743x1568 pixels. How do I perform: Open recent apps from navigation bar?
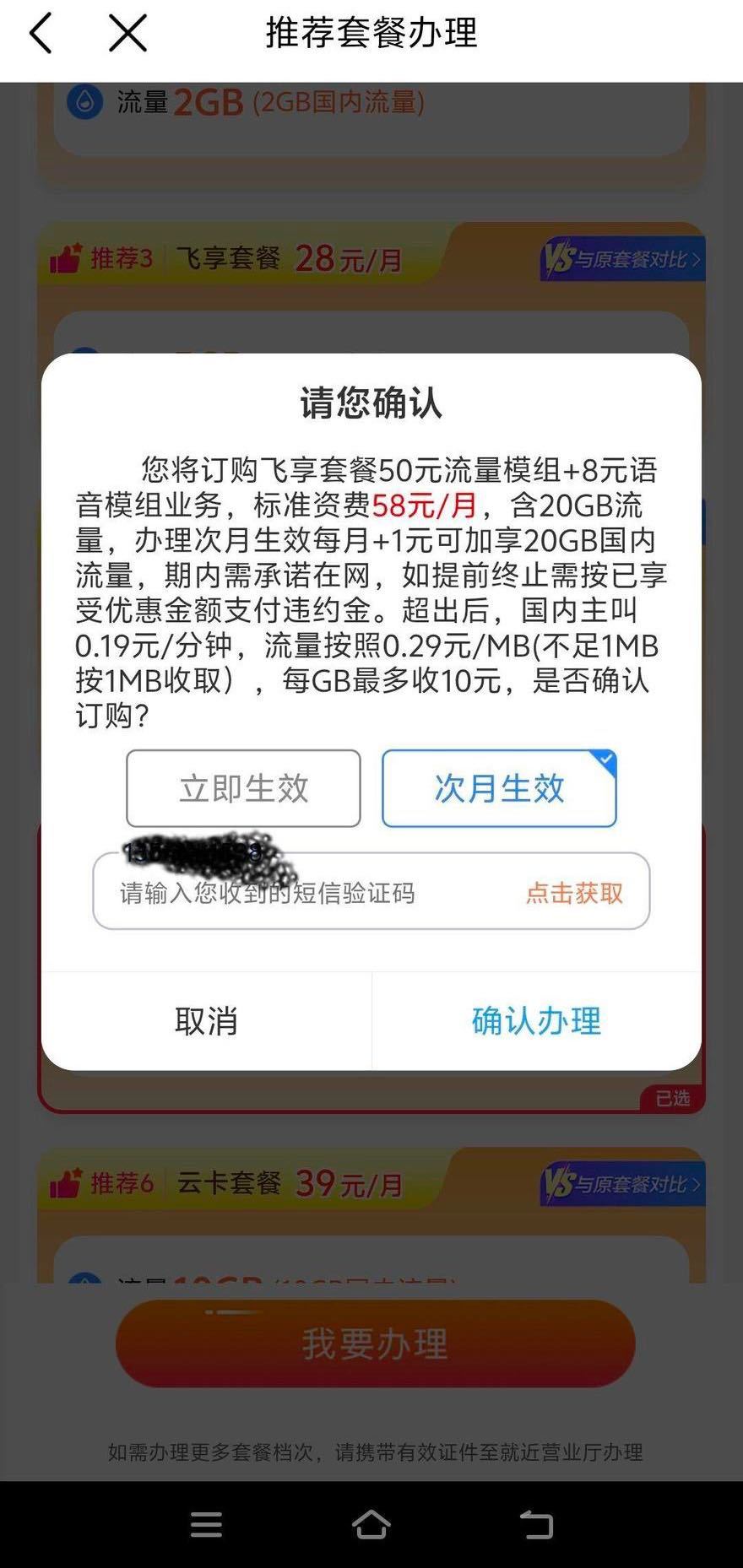click(x=206, y=1524)
